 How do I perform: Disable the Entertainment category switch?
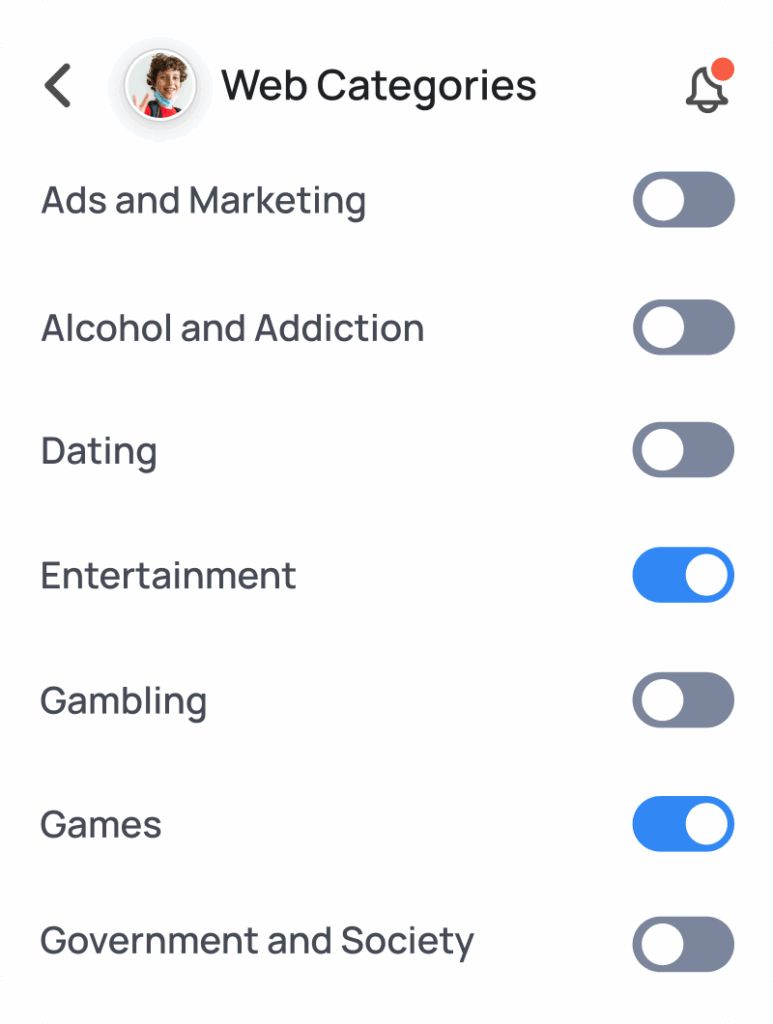point(683,575)
